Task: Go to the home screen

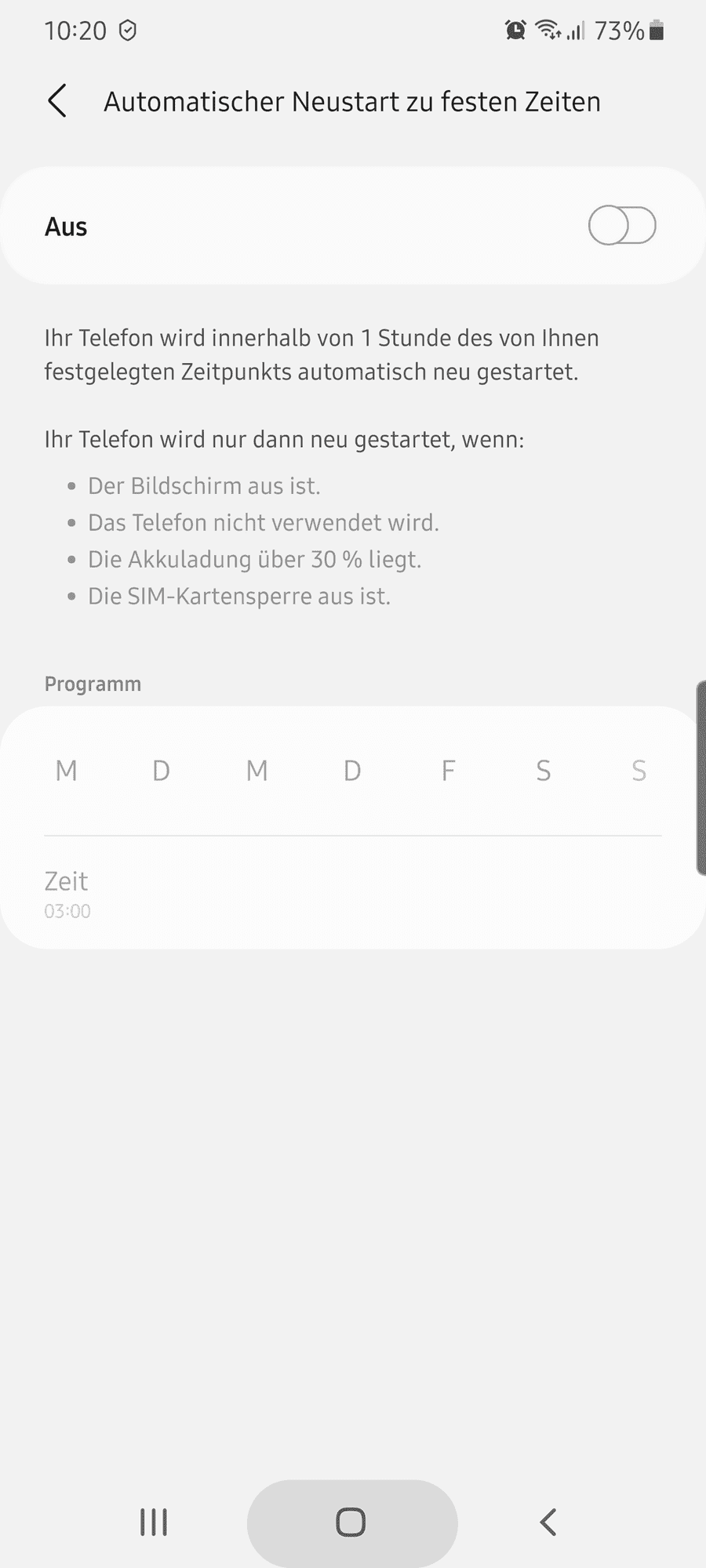Action: click(351, 1523)
